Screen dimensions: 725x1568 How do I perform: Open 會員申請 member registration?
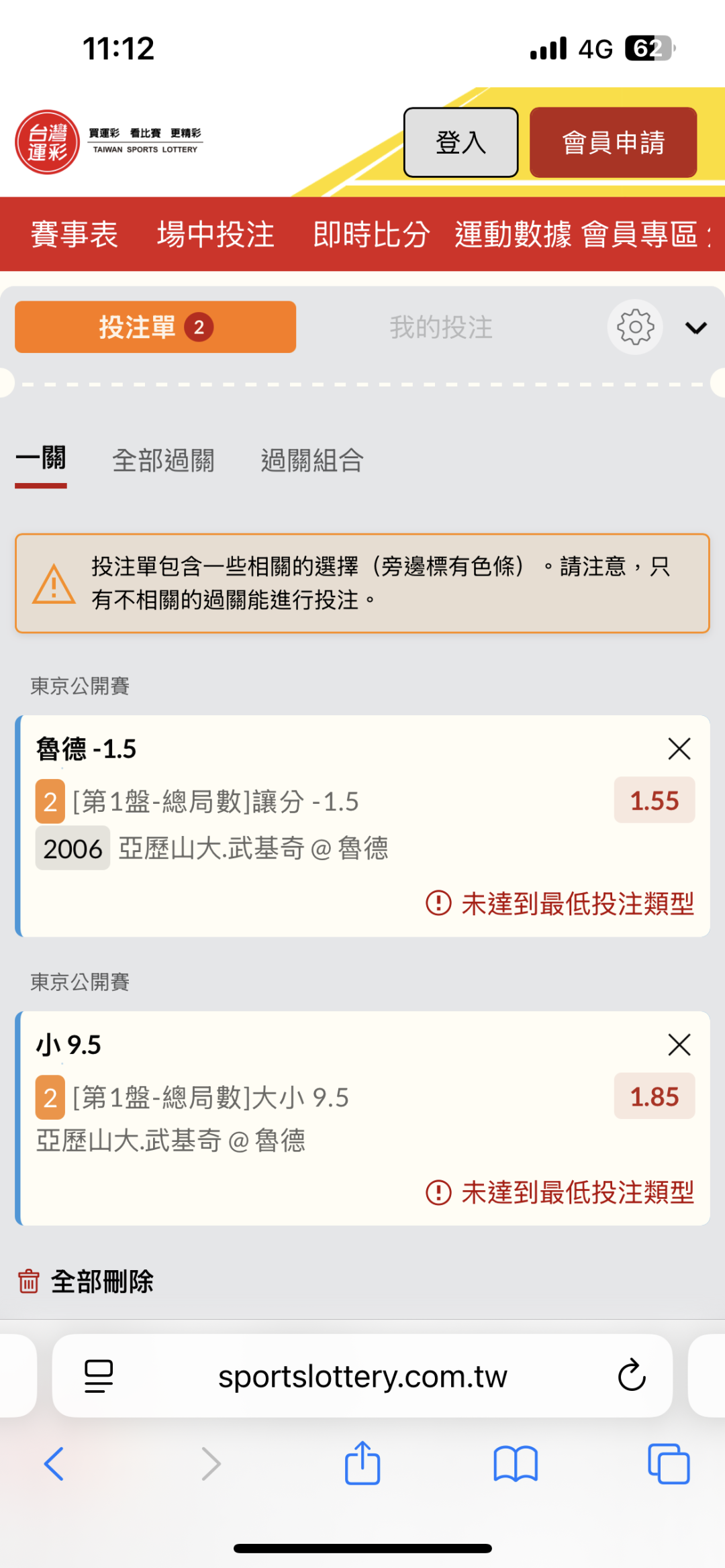[613, 142]
